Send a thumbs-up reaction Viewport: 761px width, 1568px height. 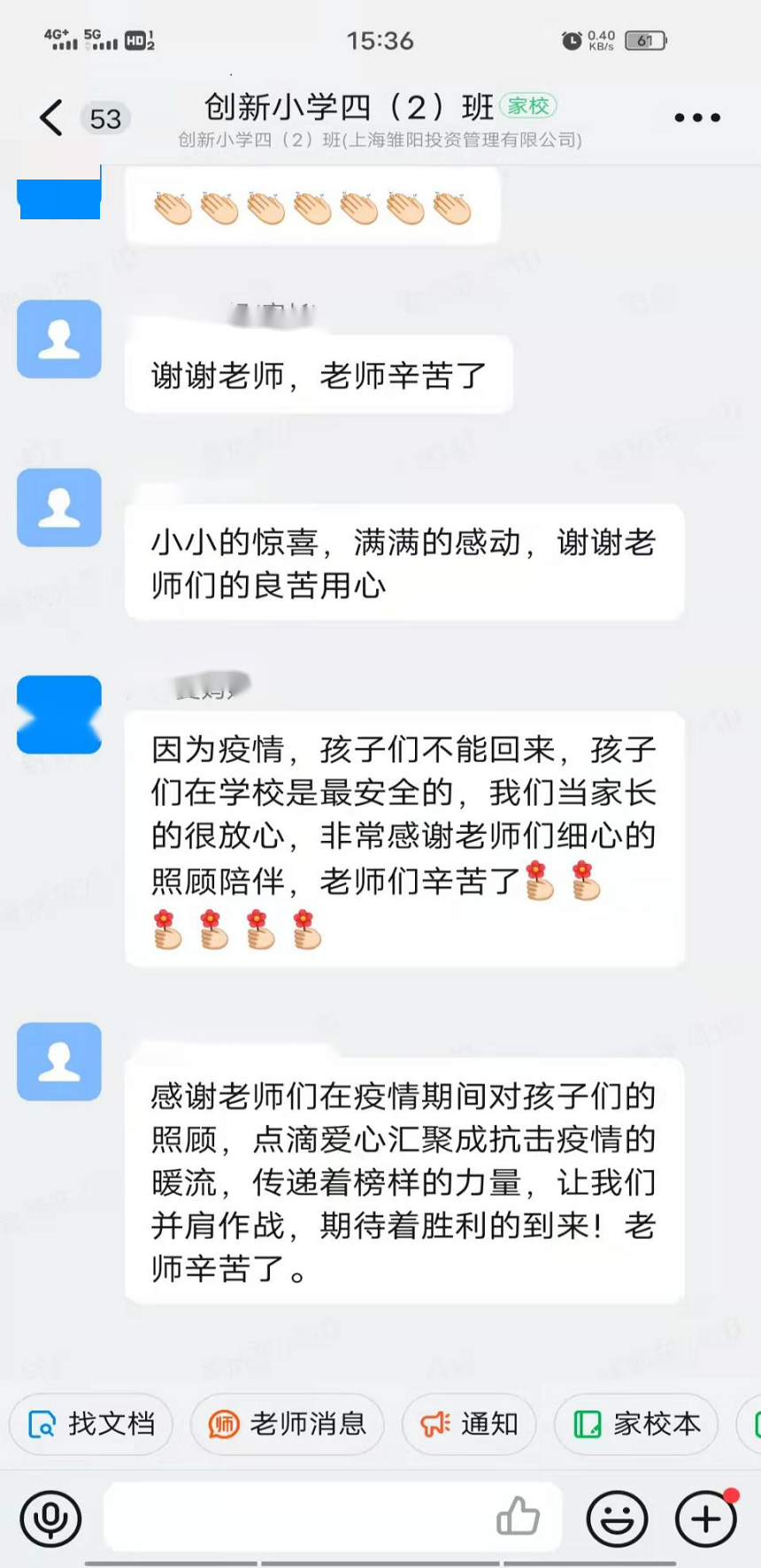pyautogui.click(x=518, y=1518)
